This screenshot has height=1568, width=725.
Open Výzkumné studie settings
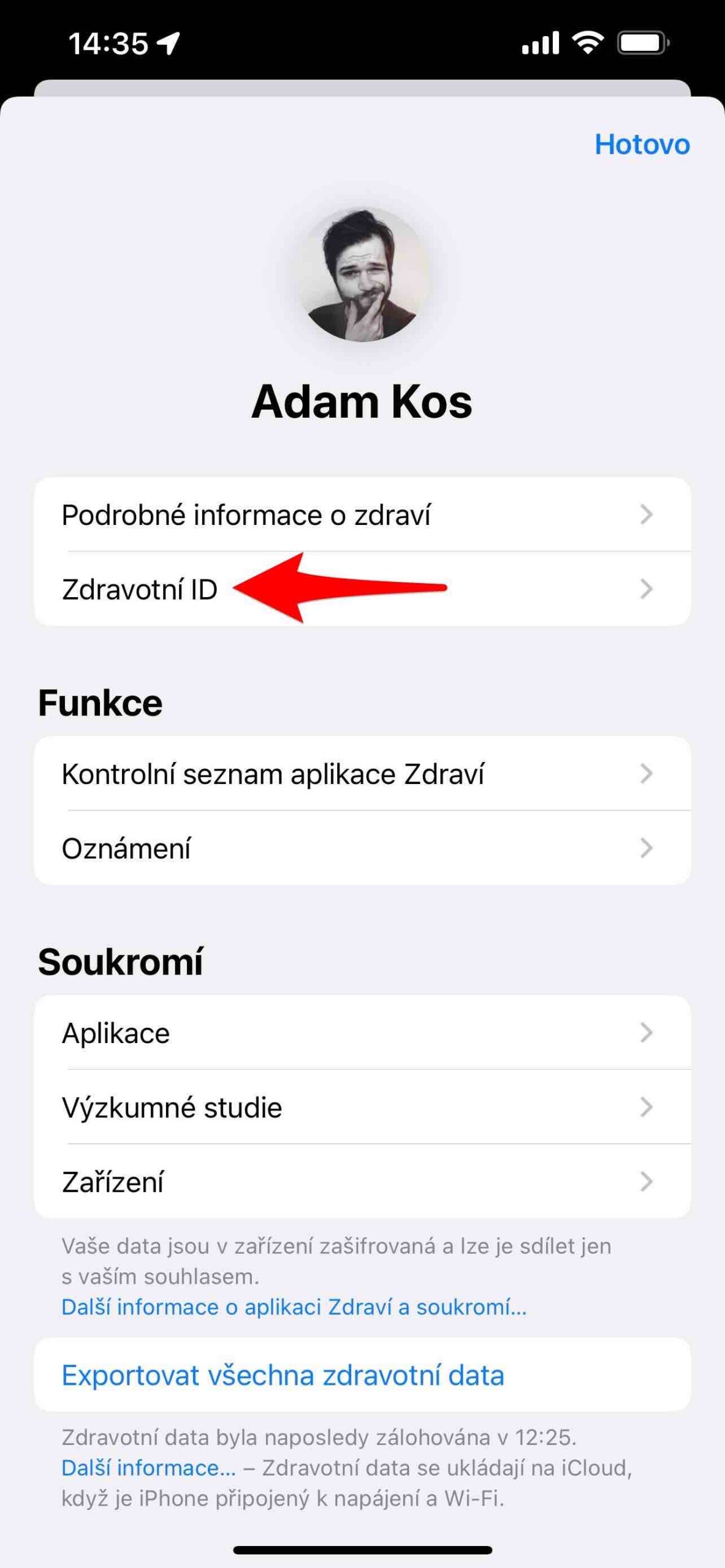click(x=172, y=1107)
